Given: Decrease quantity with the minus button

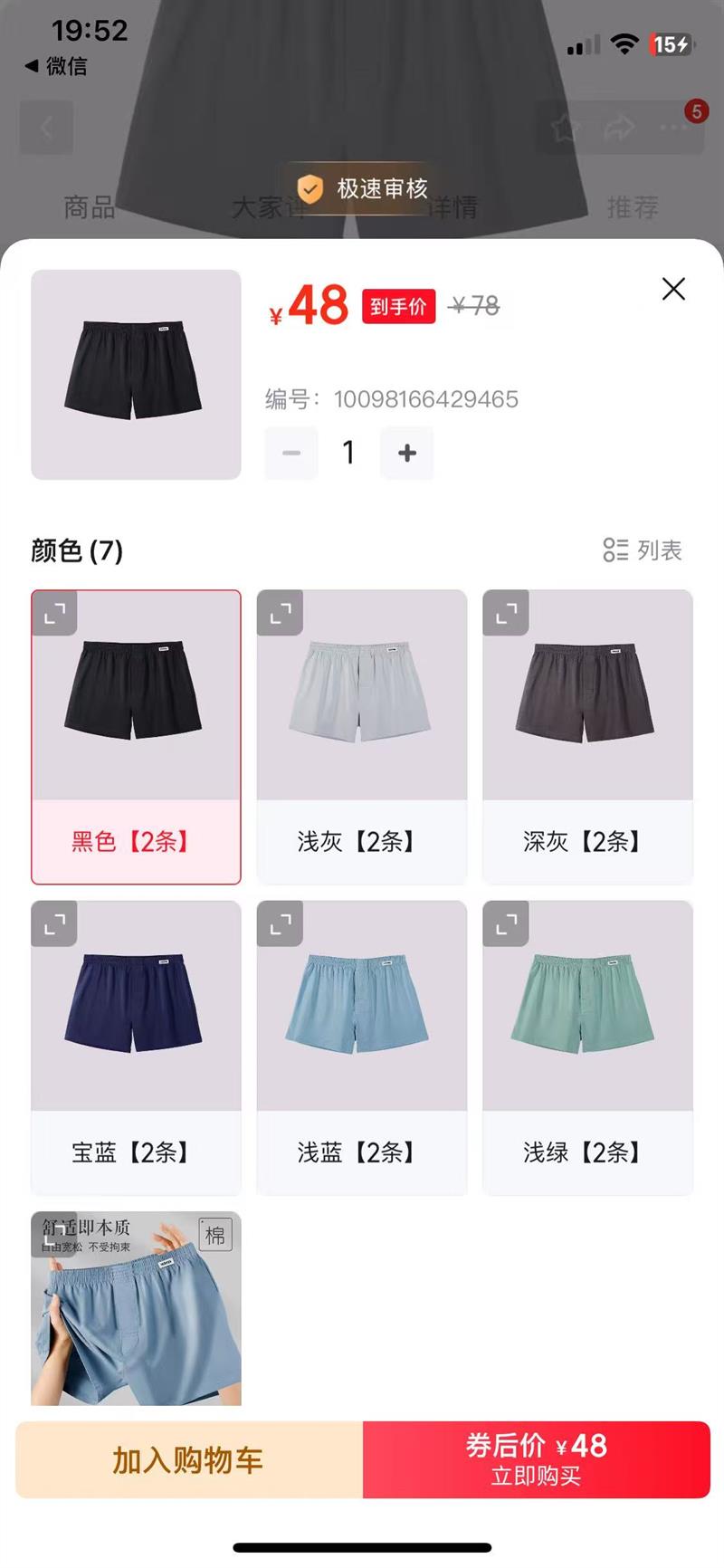Looking at the screenshot, I should point(291,453).
